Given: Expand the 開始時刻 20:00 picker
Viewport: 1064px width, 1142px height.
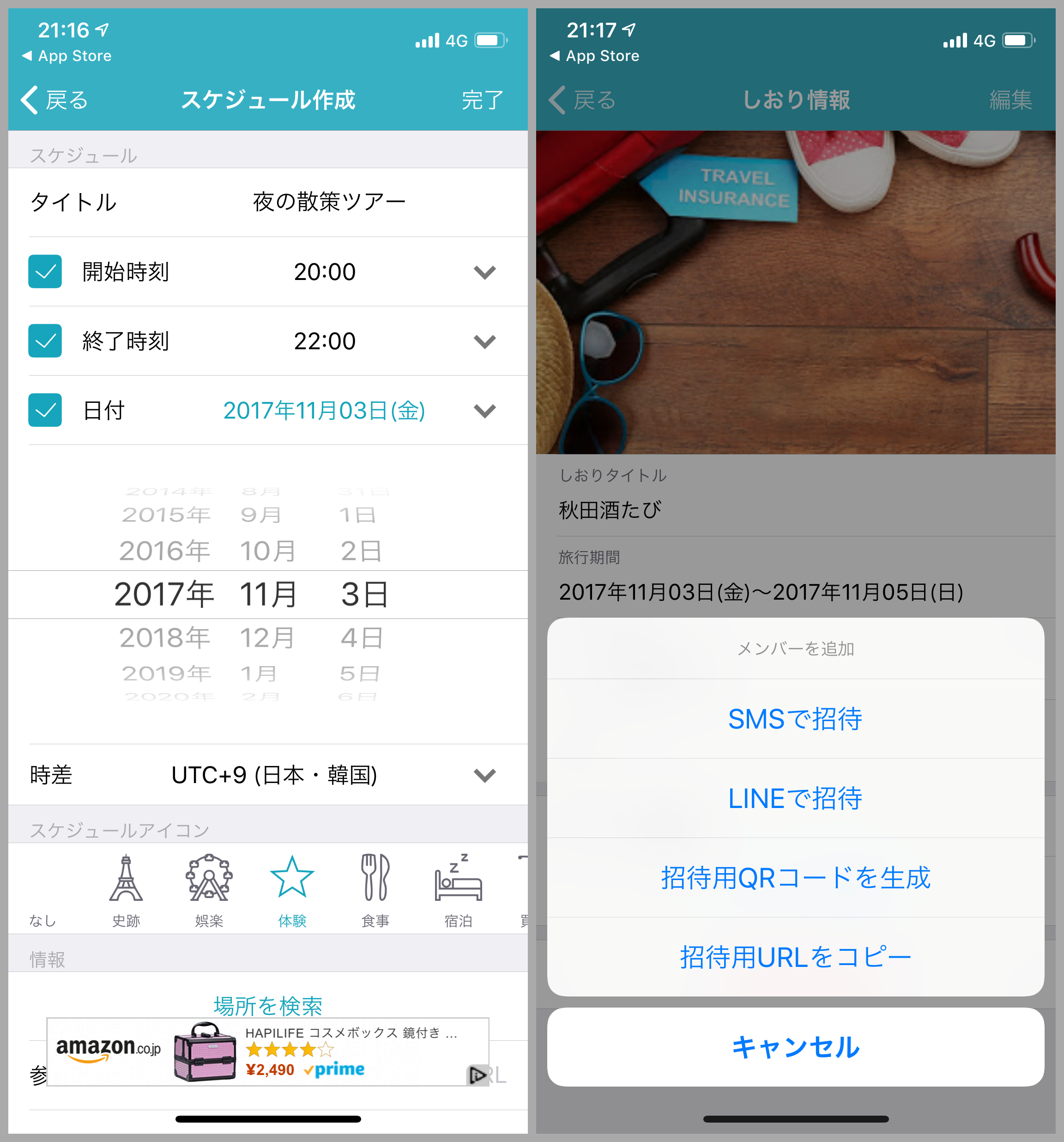Looking at the screenshot, I should [x=484, y=272].
